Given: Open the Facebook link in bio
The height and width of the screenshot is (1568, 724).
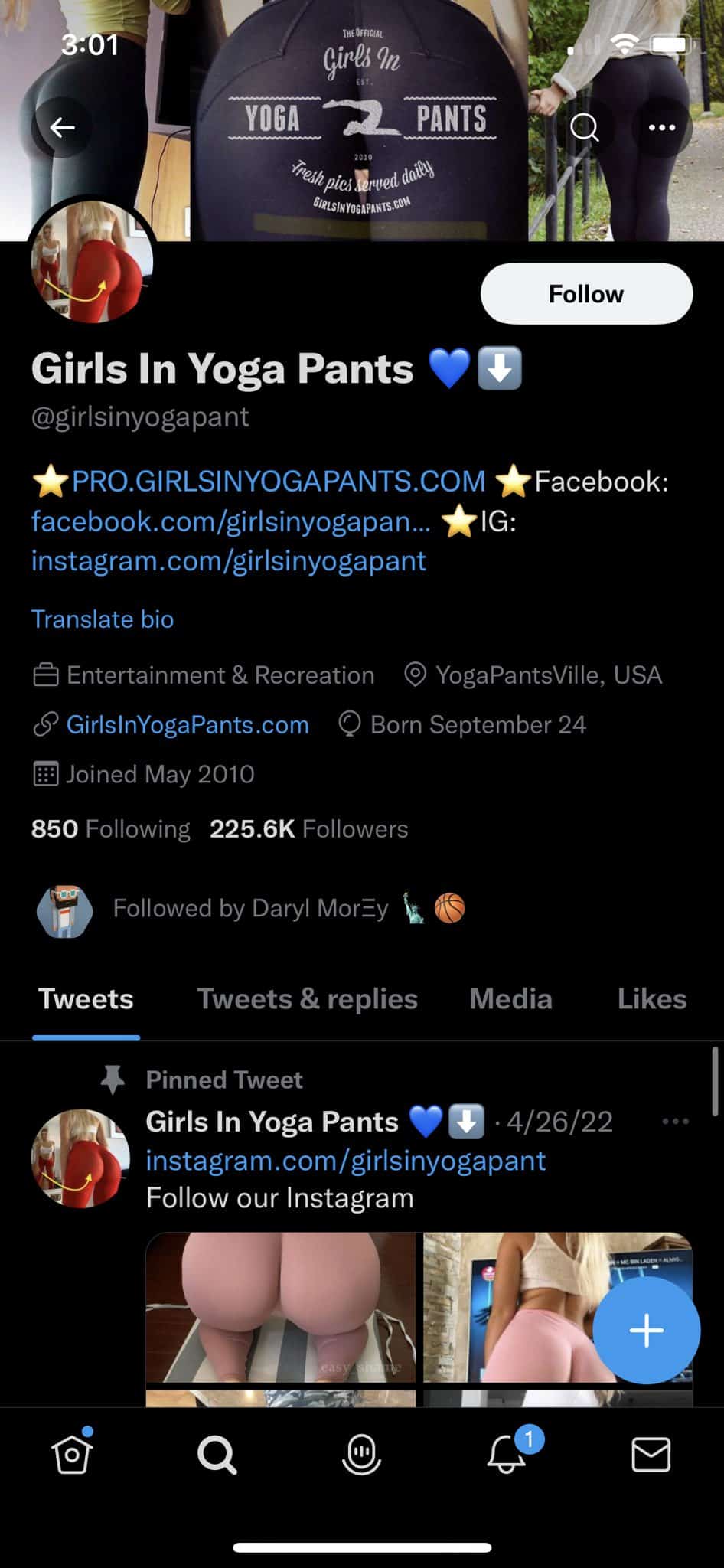Looking at the screenshot, I should 230,521.
